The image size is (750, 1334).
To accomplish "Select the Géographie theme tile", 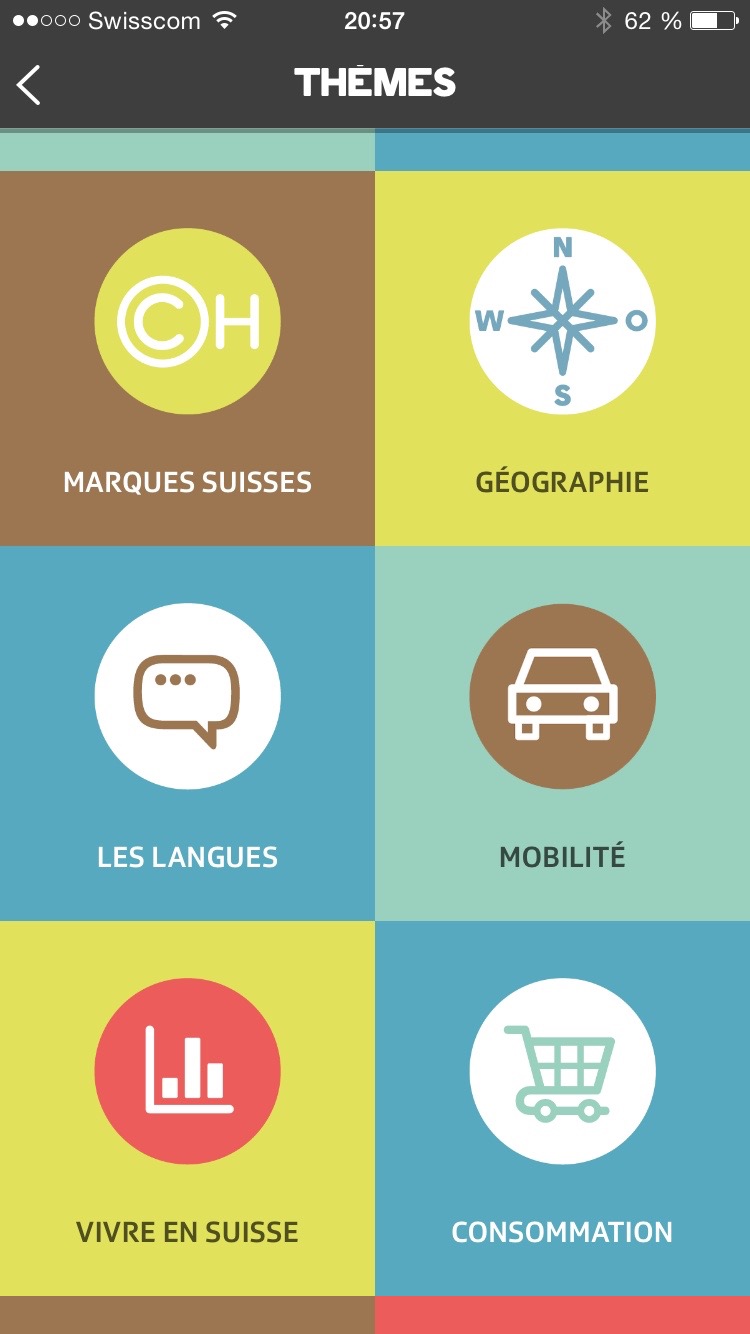I will 562,358.
